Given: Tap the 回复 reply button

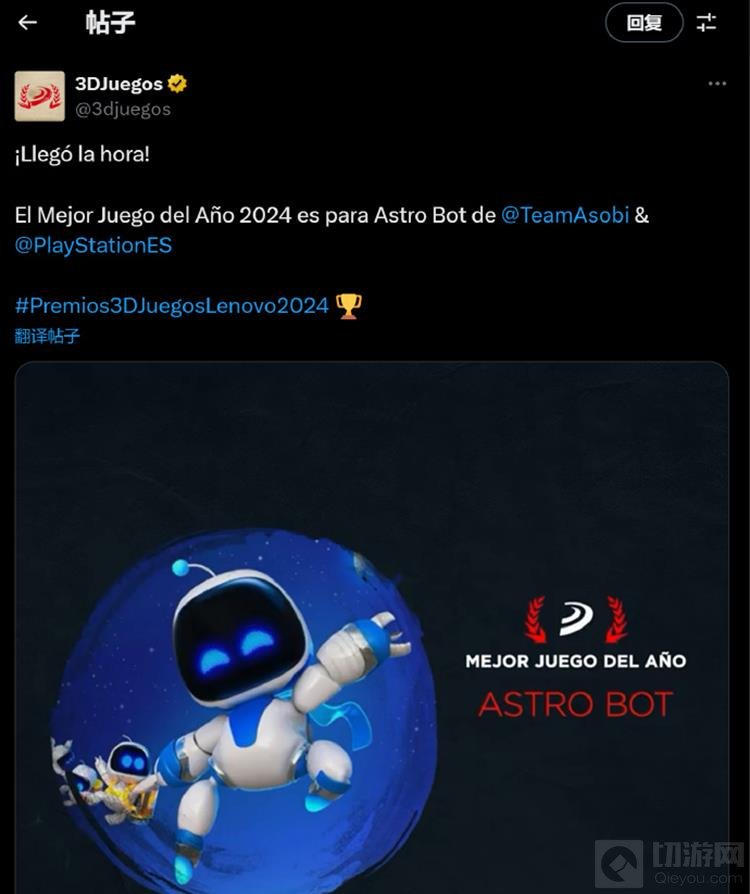Looking at the screenshot, I should tap(644, 23).
